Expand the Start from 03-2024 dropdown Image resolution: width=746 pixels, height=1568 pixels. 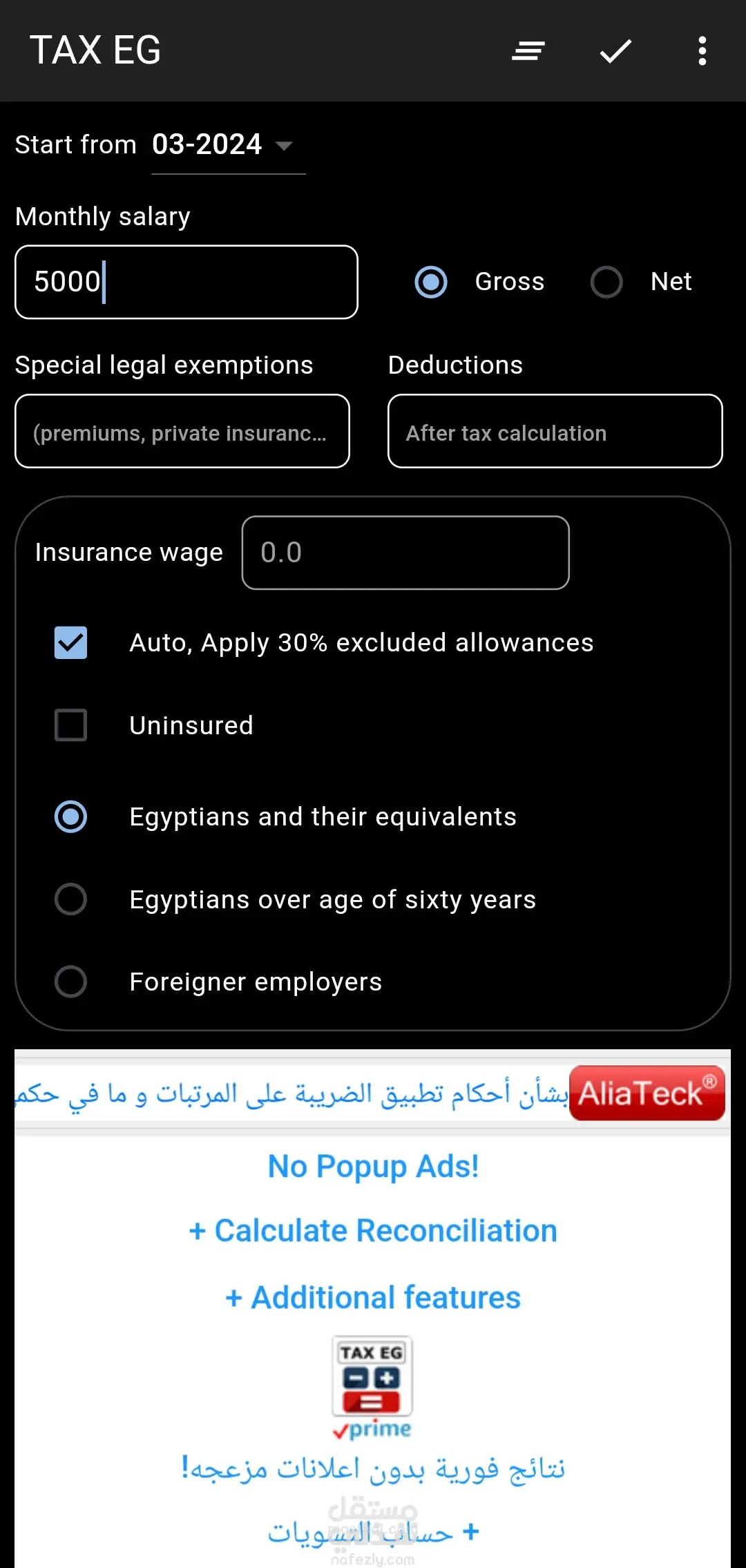point(228,146)
